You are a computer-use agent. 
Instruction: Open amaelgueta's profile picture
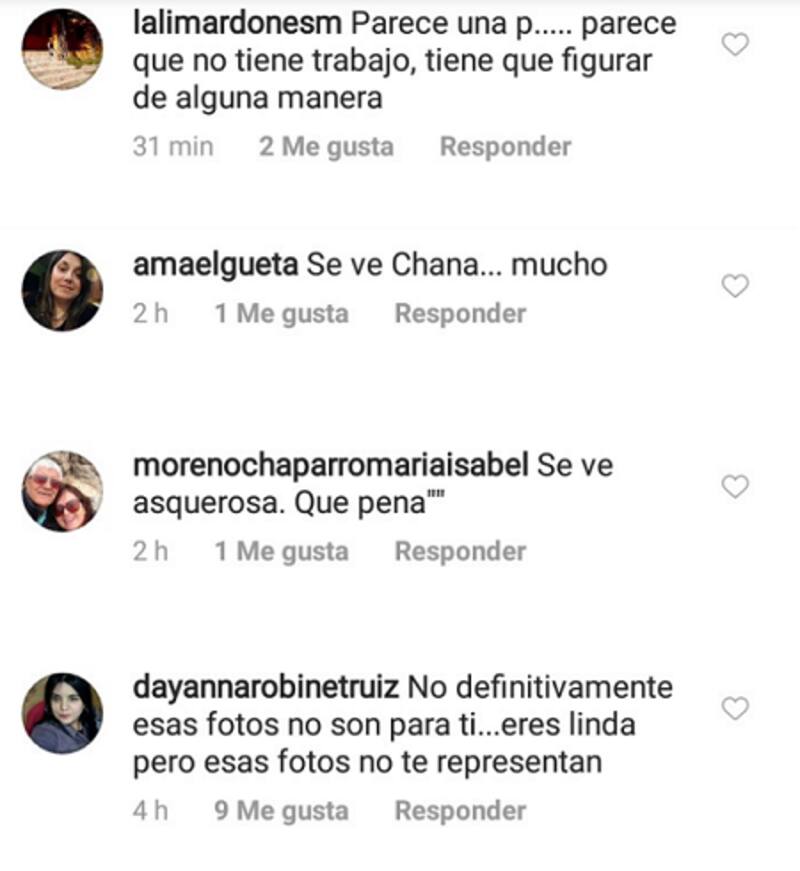(62, 290)
